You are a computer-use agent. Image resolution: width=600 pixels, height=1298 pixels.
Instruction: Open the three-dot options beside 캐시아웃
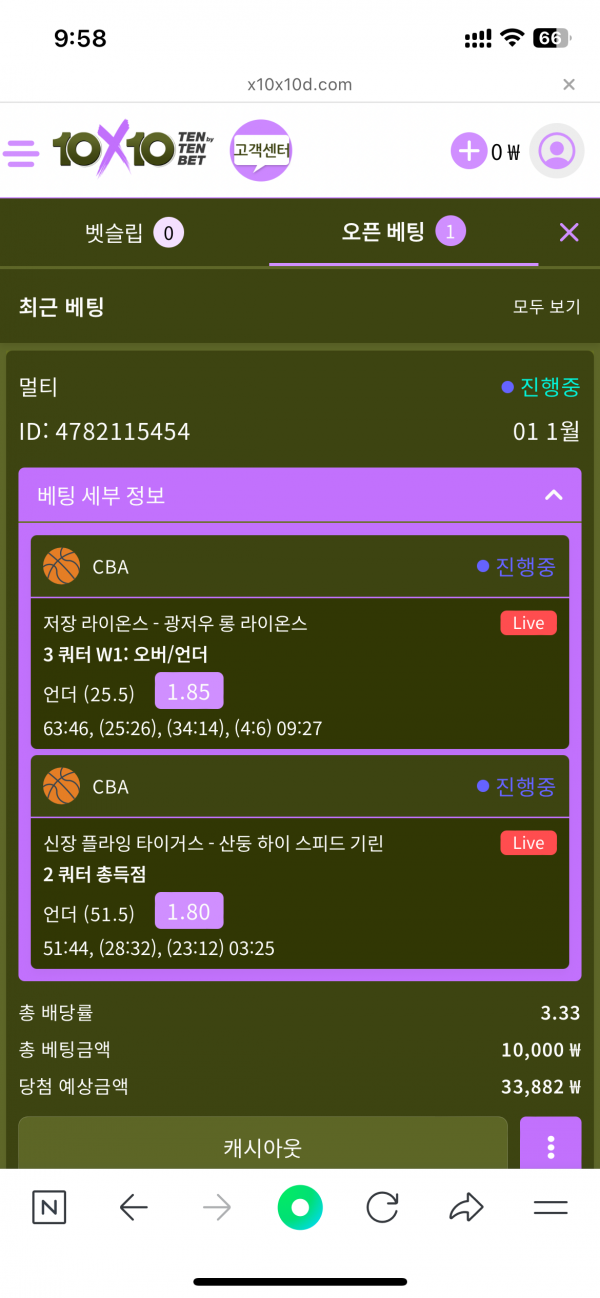pyautogui.click(x=550, y=1147)
